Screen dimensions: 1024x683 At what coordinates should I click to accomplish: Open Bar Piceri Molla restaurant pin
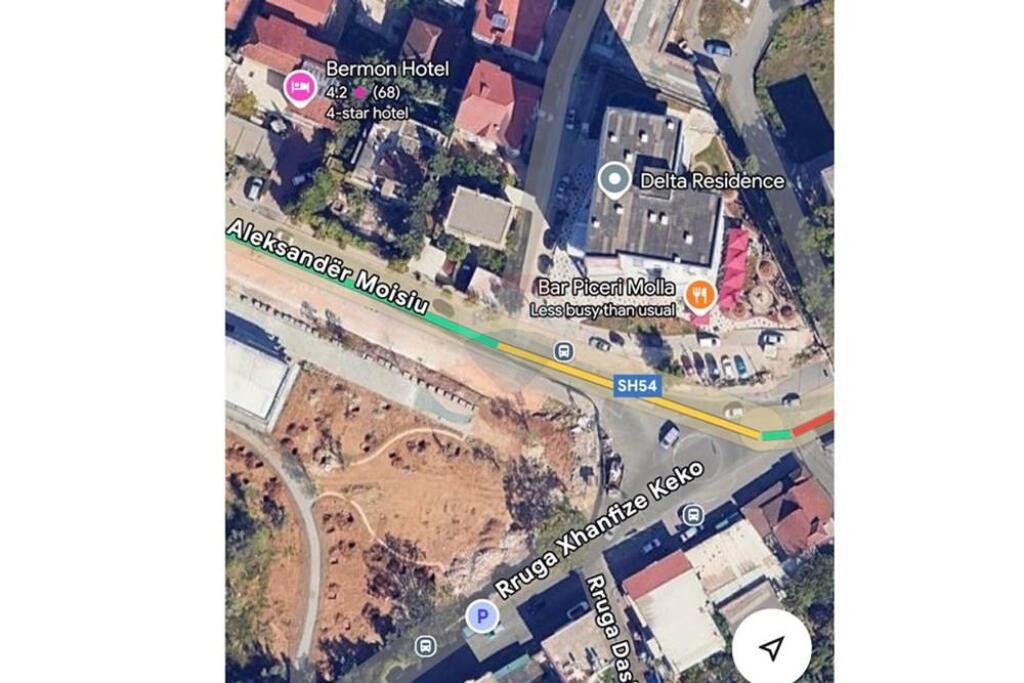tap(700, 295)
